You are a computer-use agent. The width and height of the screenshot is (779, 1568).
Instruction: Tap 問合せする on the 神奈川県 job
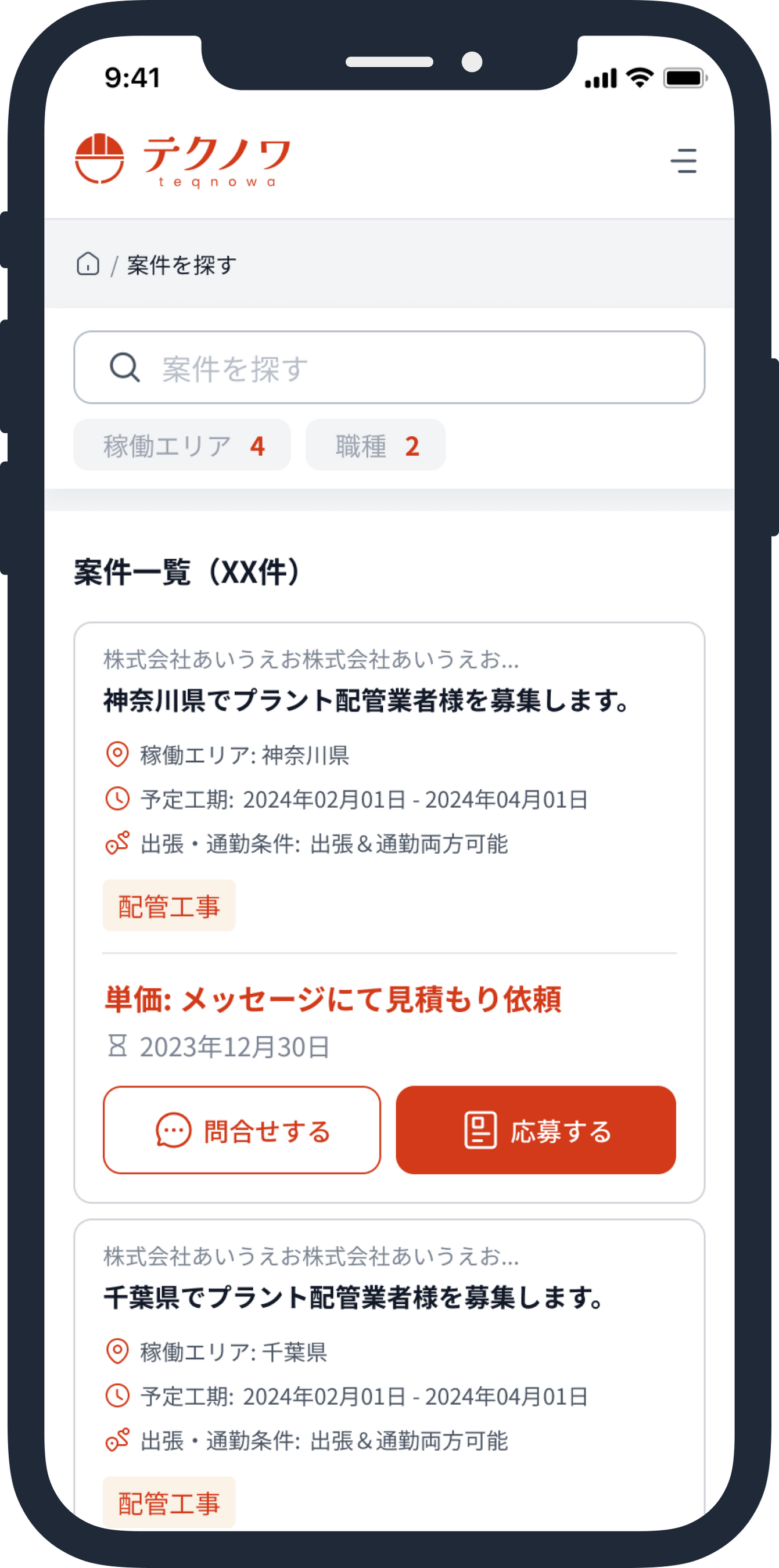(x=242, y=1130)
